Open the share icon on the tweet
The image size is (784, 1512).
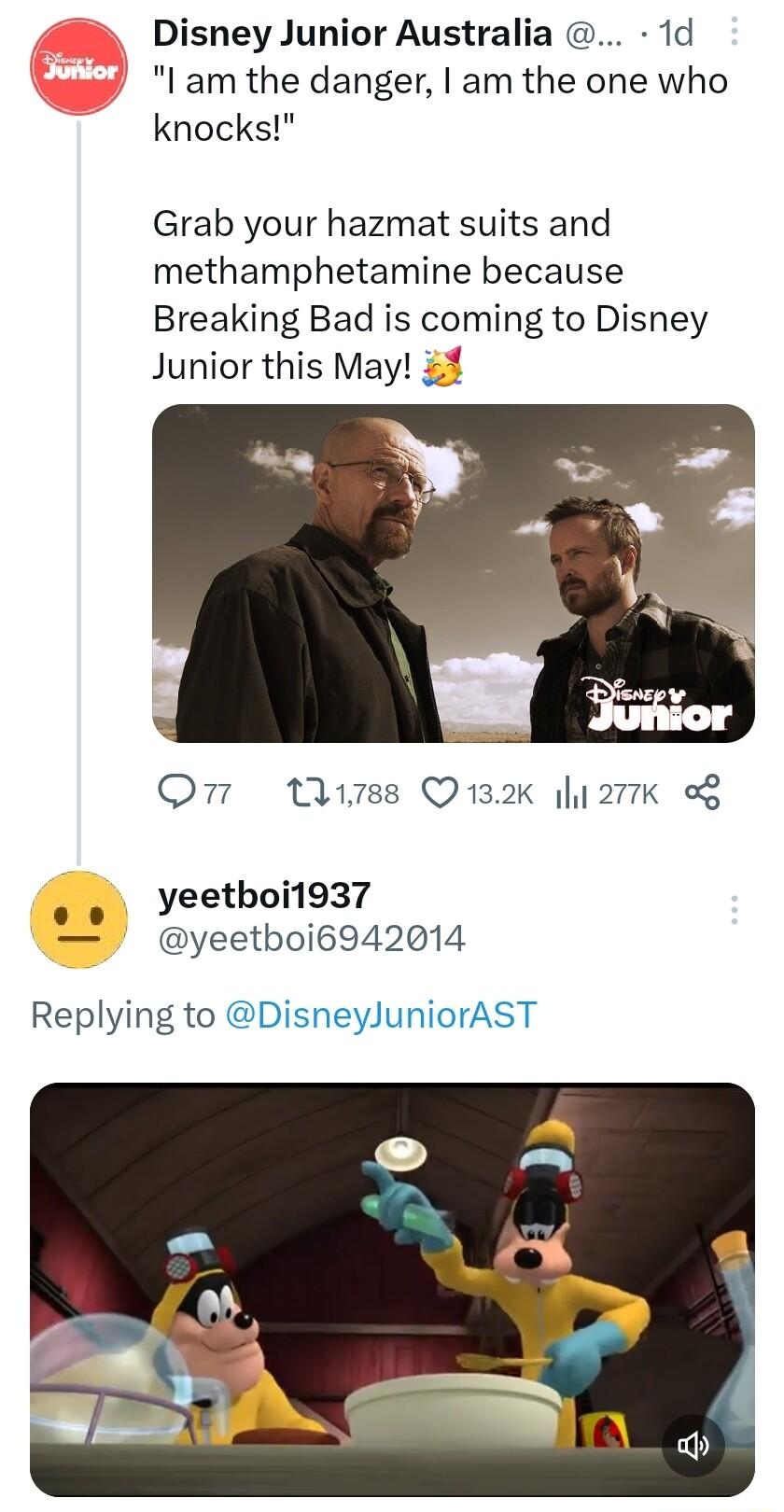[703, 793]
